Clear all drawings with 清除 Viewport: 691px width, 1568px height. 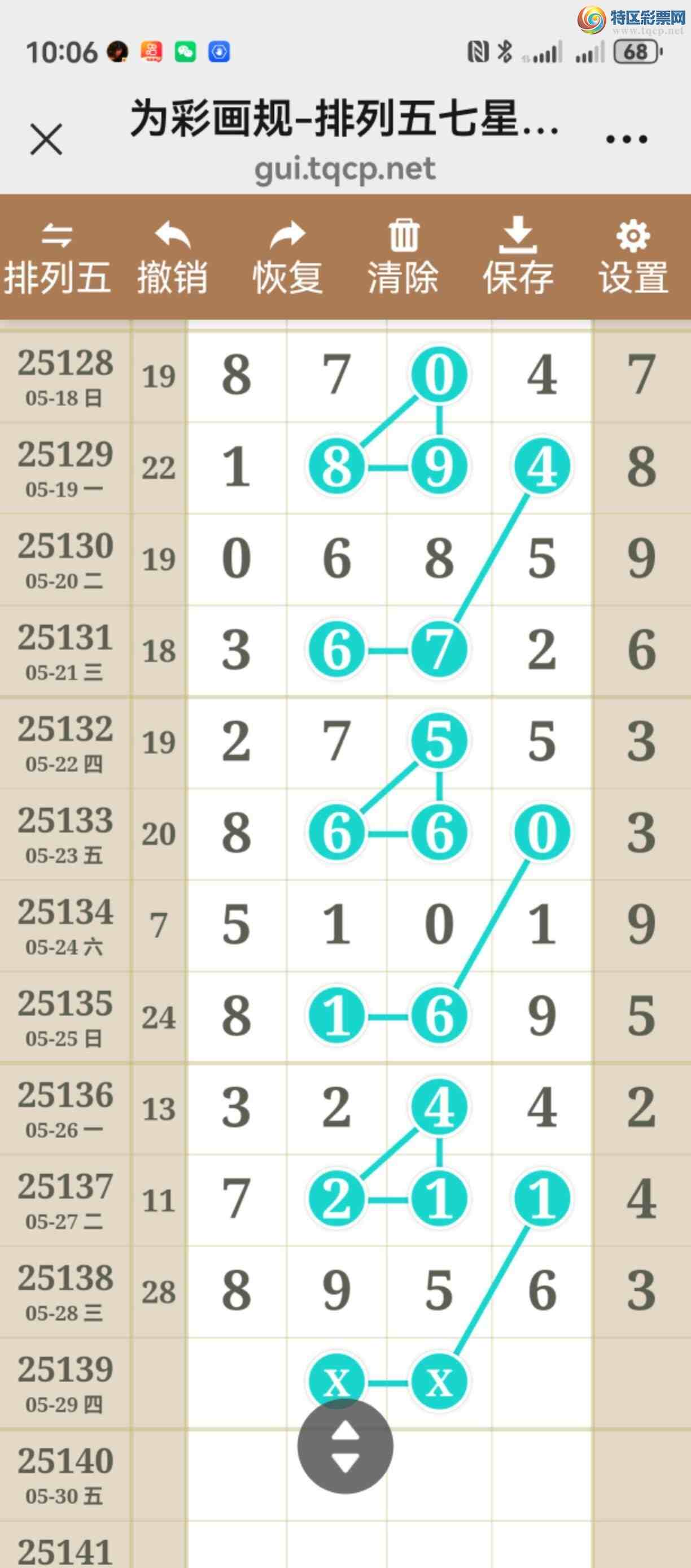[x=403, y=258]
